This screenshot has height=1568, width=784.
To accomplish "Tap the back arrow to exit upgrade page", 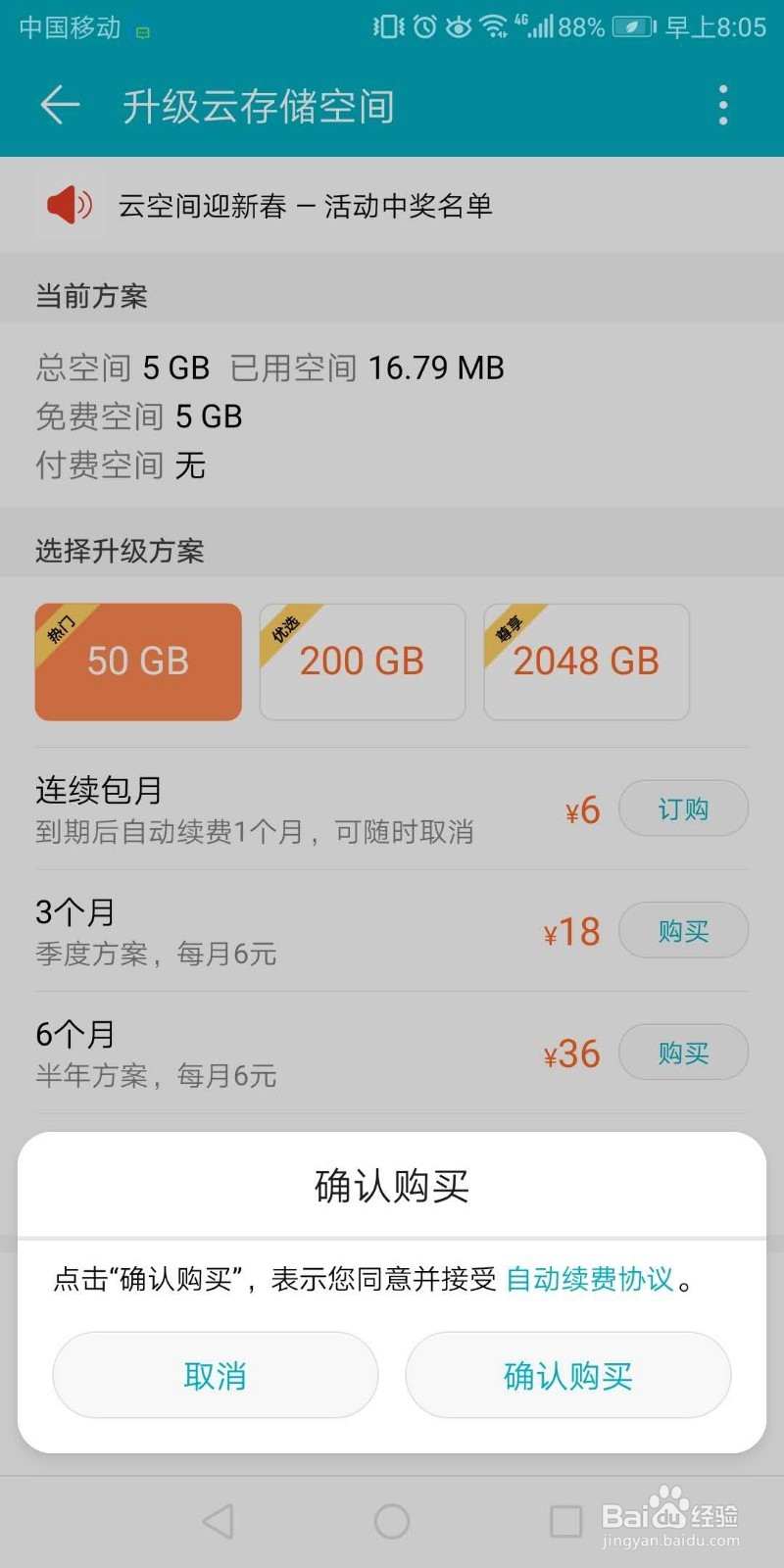I will 59,104.
